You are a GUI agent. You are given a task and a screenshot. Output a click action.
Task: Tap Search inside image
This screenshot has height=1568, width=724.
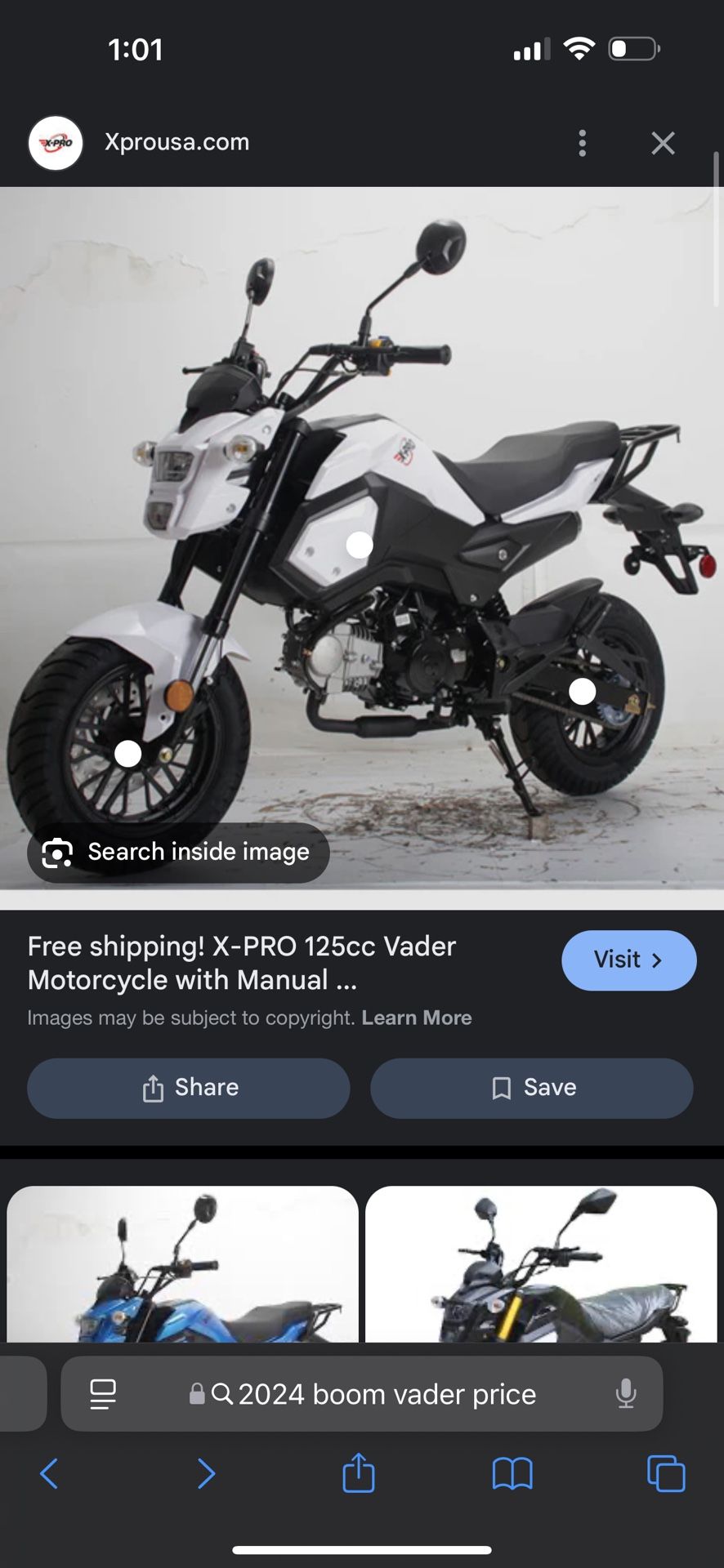click(178, 852)
